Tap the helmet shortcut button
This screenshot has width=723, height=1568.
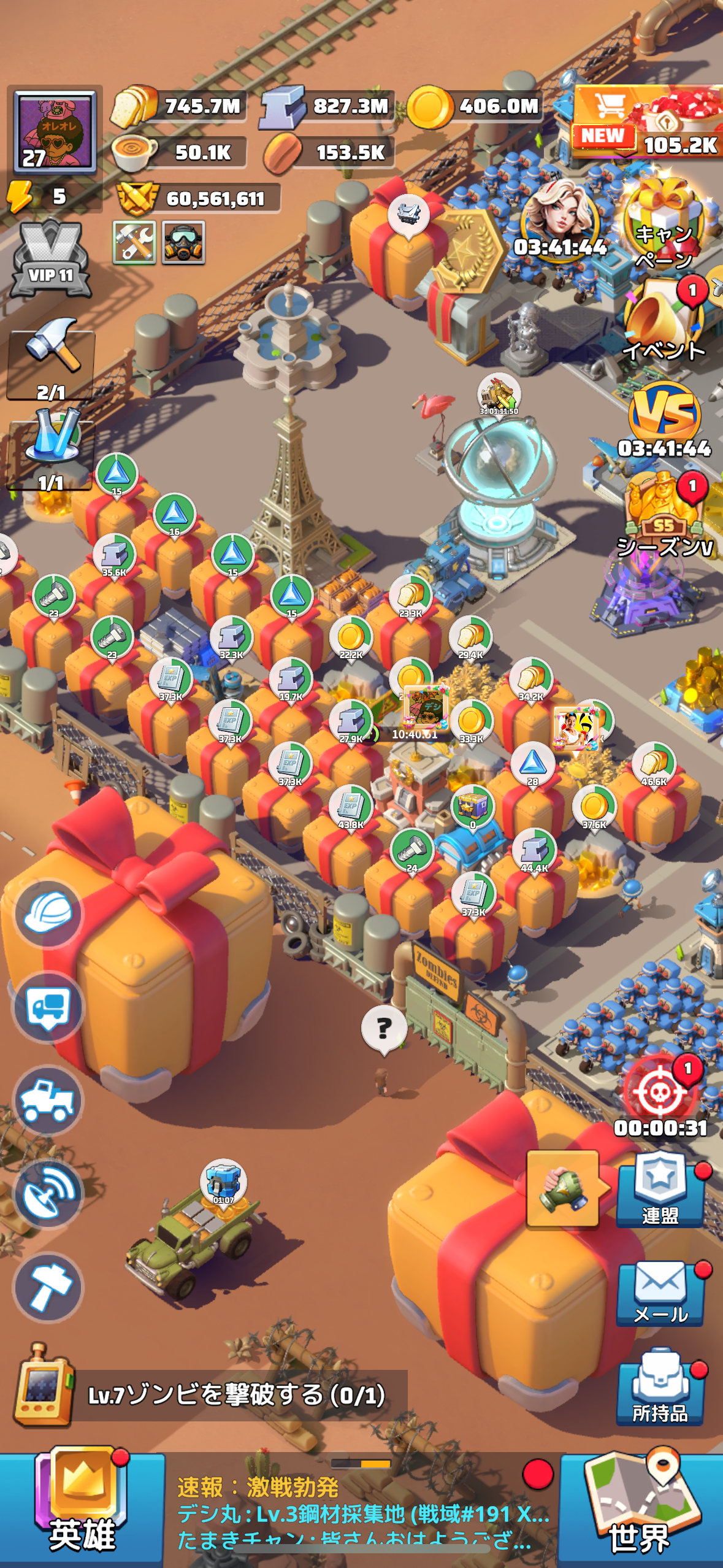tap(48, 914)
